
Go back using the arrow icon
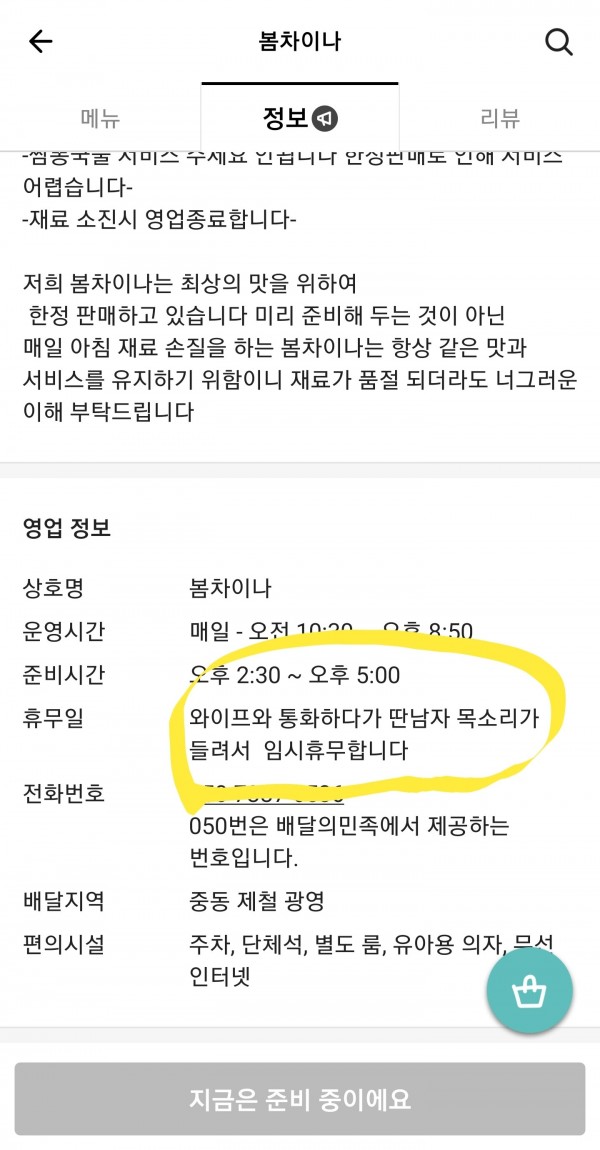[x=41, y=41]
